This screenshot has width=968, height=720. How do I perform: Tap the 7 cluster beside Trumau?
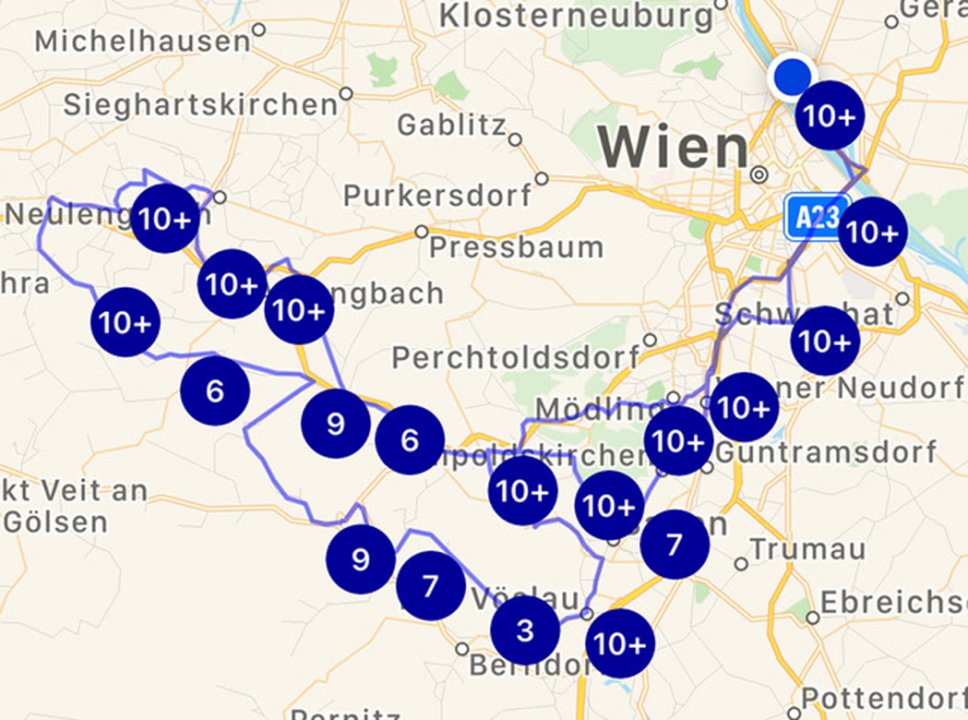[675, 545]
